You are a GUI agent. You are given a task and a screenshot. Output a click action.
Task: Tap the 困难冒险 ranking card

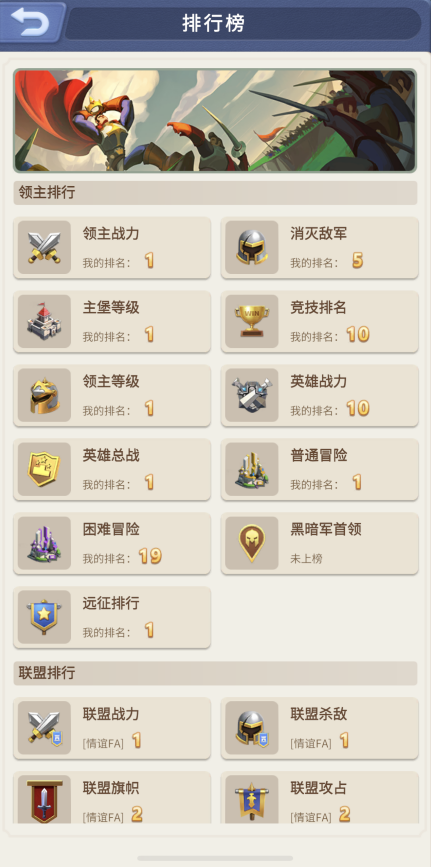click(112, 544)
